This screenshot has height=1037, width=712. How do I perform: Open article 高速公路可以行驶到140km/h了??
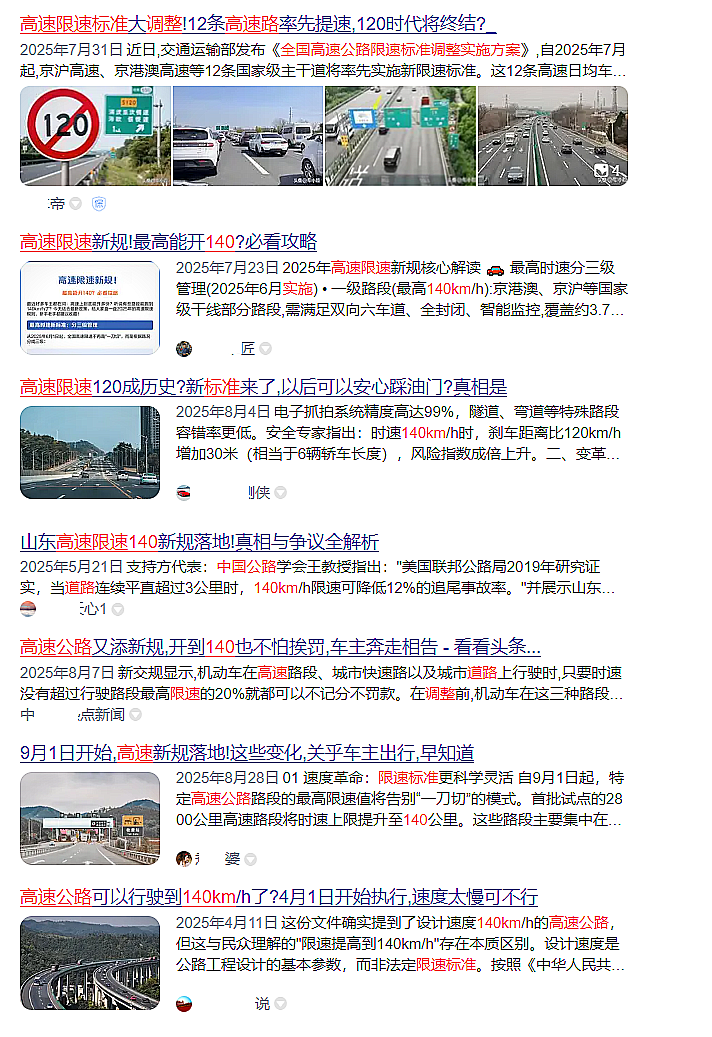278,897
